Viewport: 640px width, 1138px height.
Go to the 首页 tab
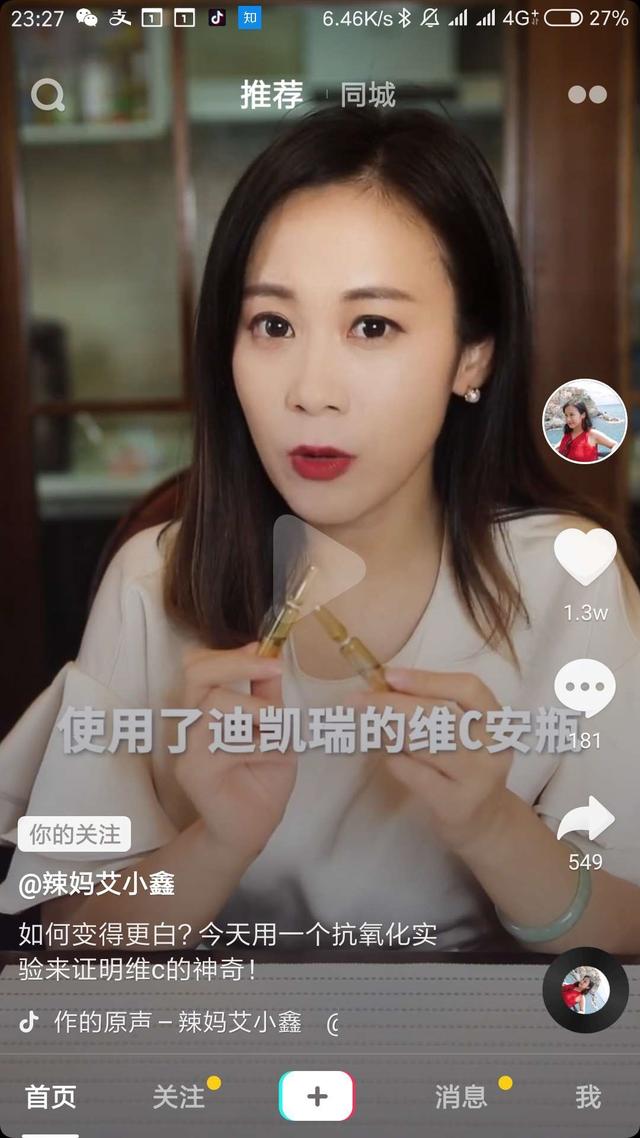click(x=50, y=1097)
